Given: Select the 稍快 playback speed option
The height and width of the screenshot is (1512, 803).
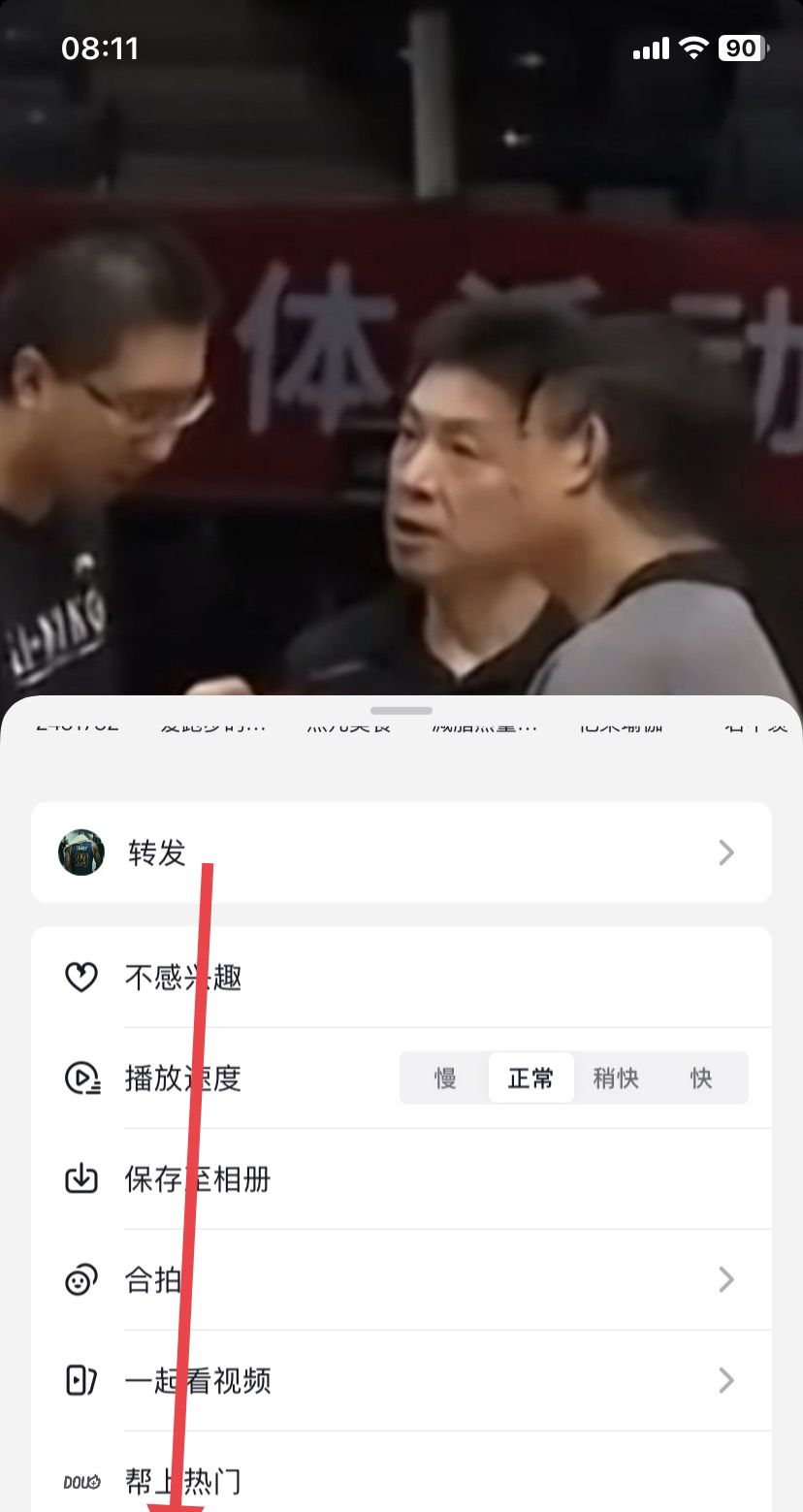Looking at the screenshot, I should (616, 1078).
